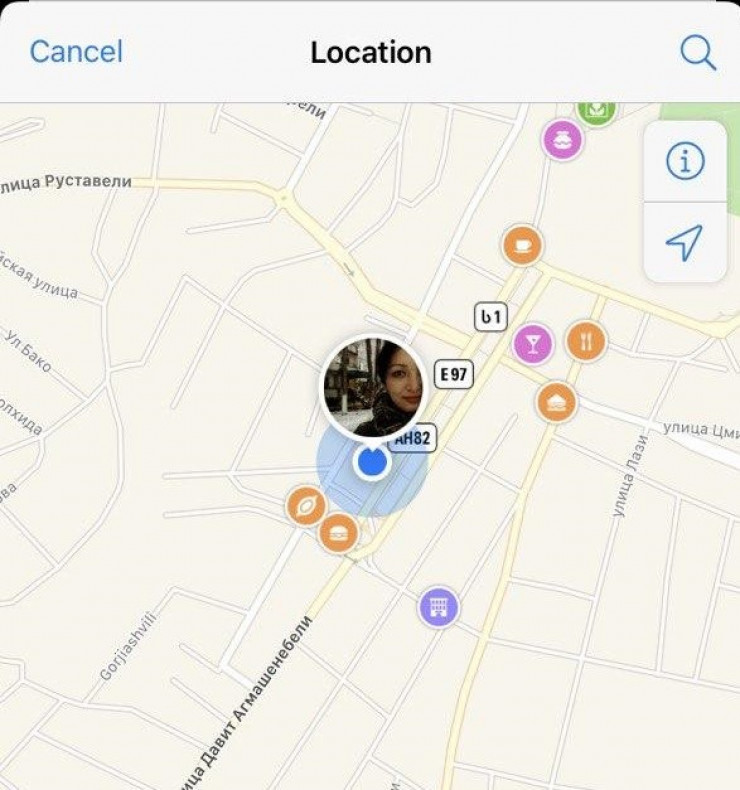Viewport: 740px width, 790px height.
Task: Select the burger fast food marker
Action: 339,533
